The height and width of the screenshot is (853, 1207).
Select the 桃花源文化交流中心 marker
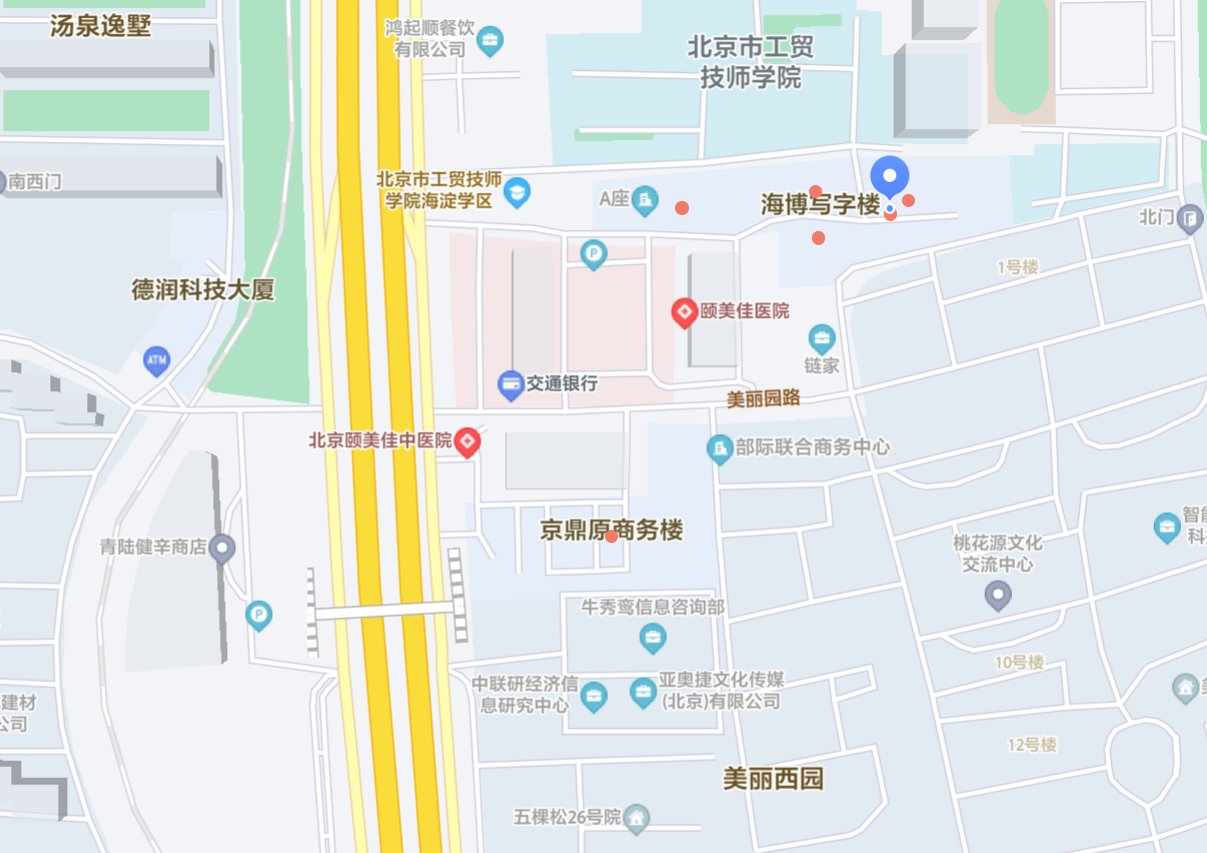[x=998, y=596]
